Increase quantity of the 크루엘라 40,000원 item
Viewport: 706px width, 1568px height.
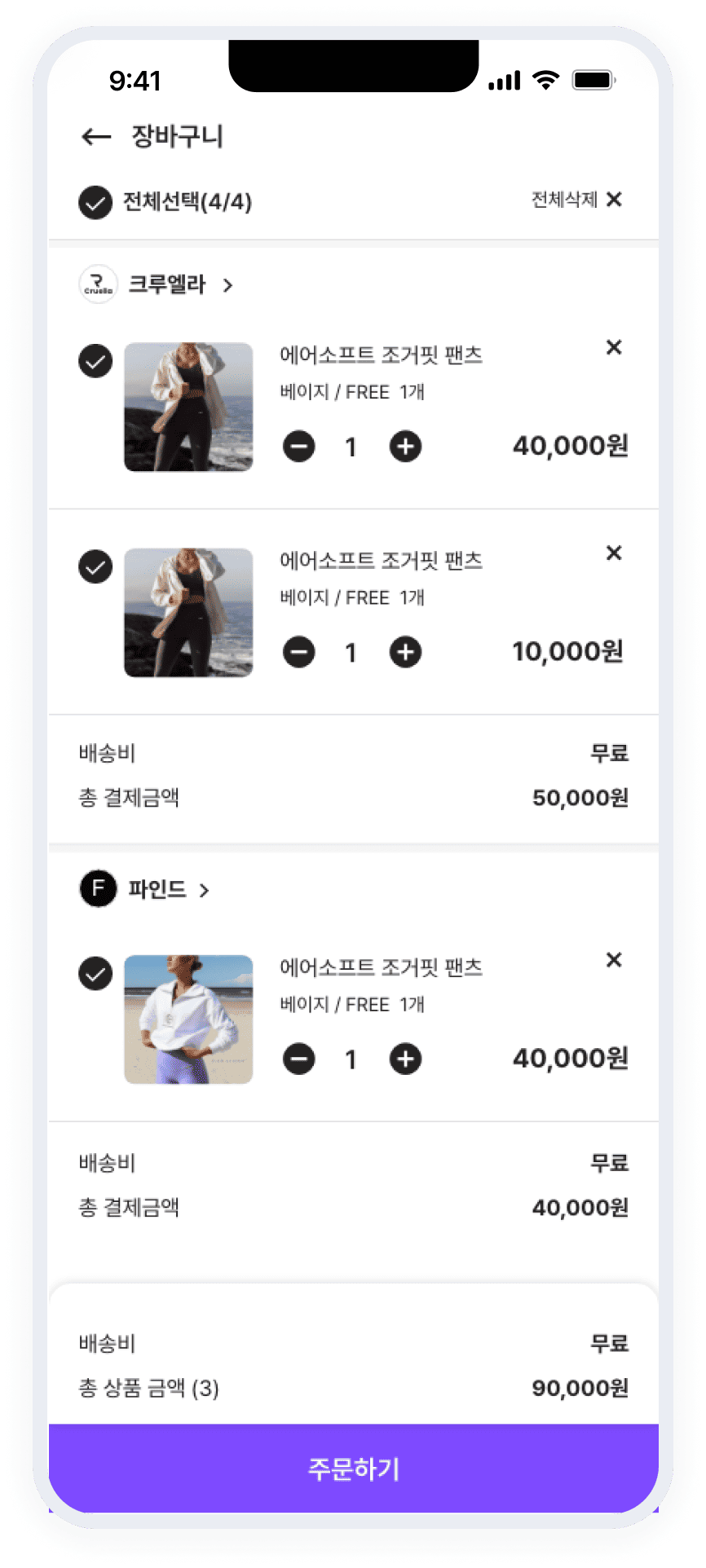pos(405,447)
